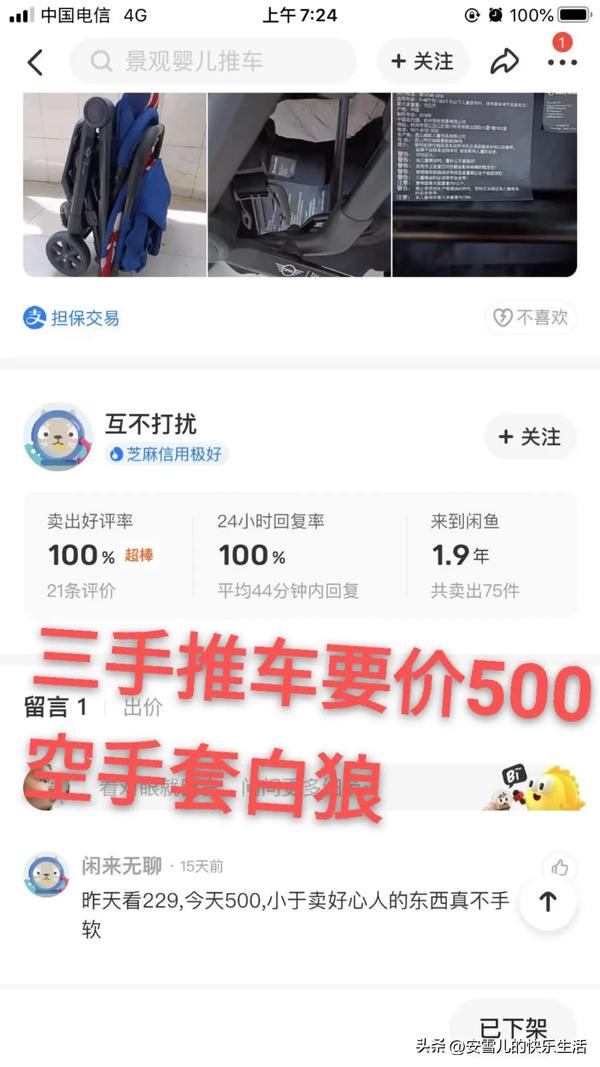Mark listing as 不喜欢
This screenshot has height=1067, width=600.
pyautogui.click(x=531, y=317)
